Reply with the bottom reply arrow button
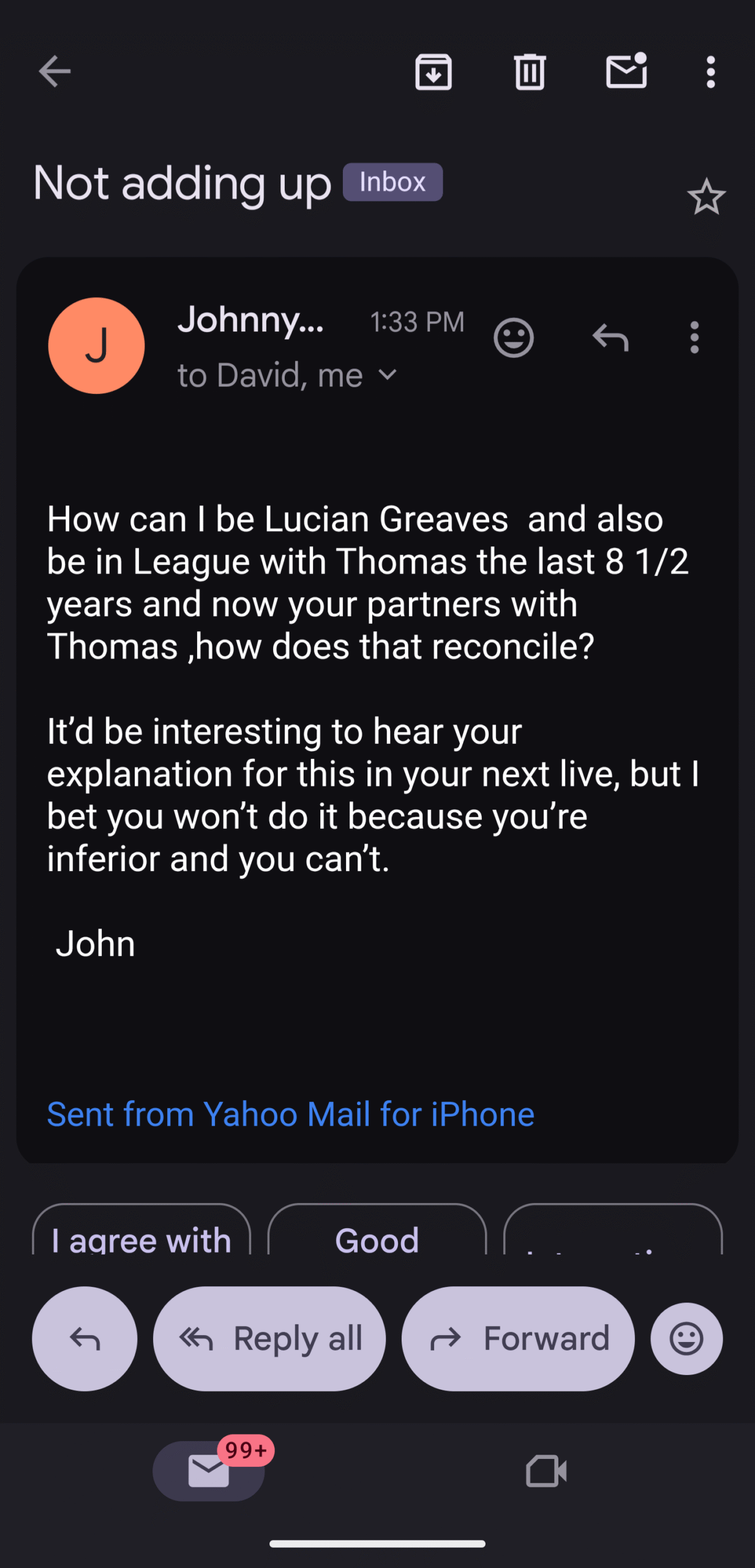This screenshot has width=755, height=1568. [x=85, y=1338]
